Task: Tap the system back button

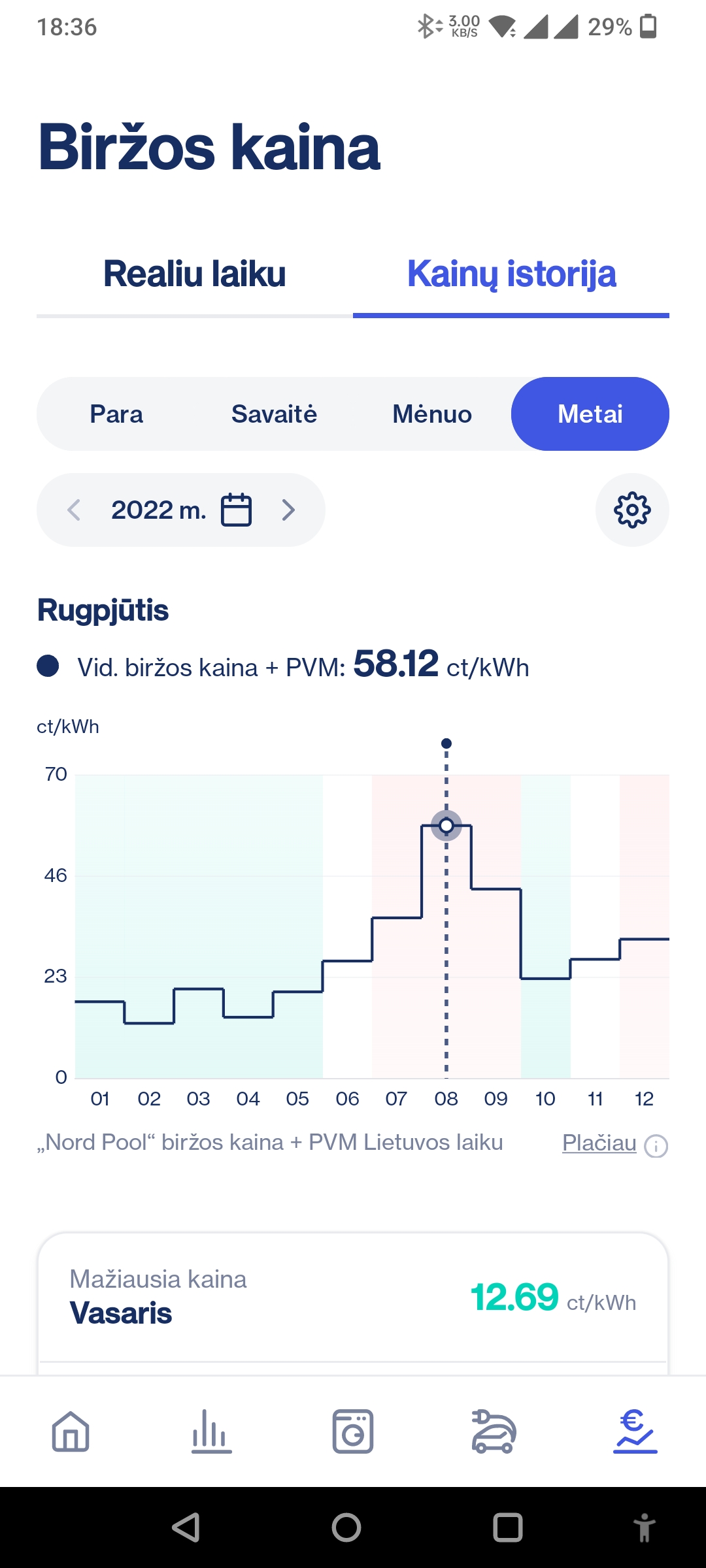Action: tap(186, 1527)
